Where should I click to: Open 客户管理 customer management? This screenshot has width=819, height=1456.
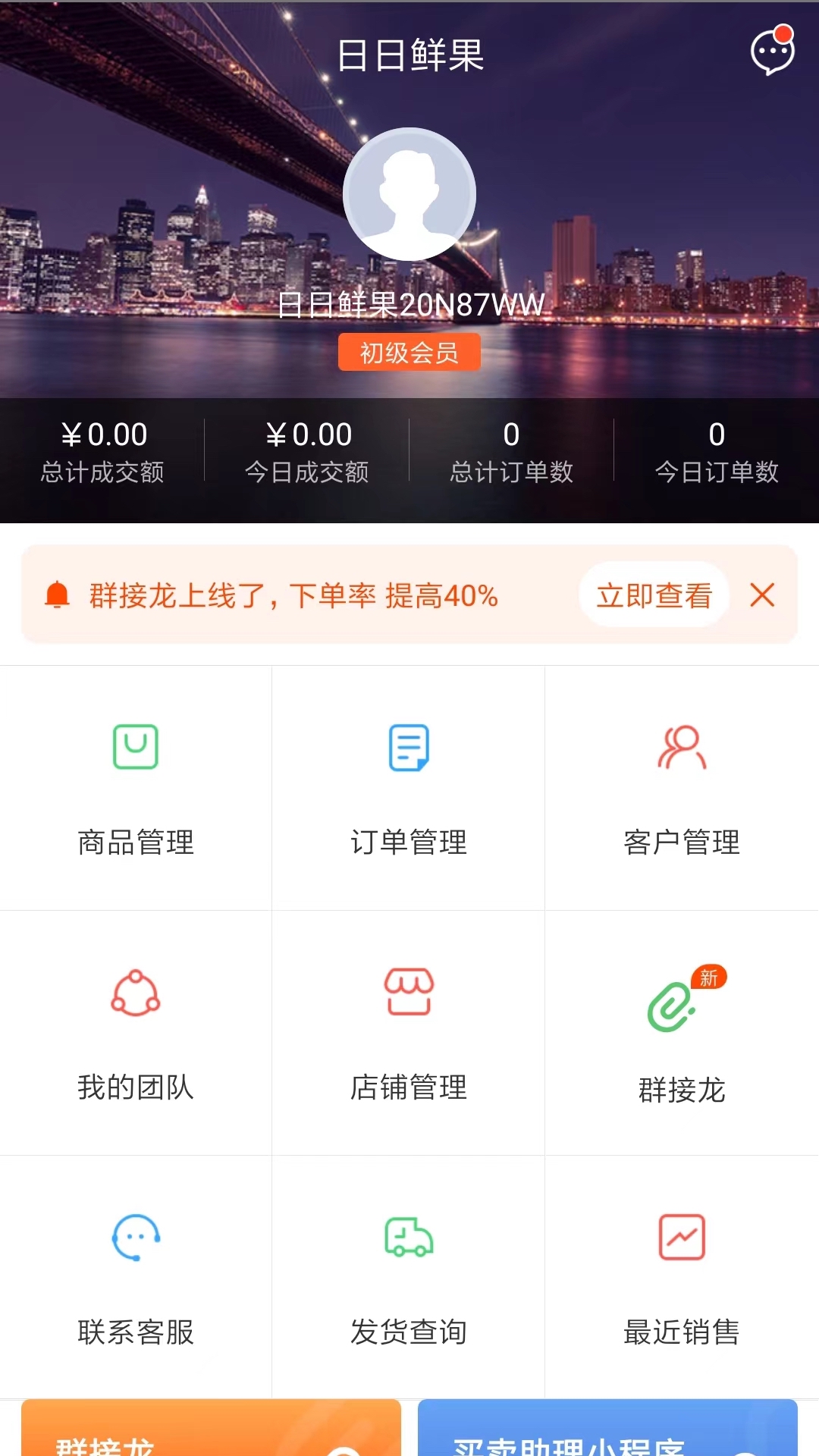(682, 789)
